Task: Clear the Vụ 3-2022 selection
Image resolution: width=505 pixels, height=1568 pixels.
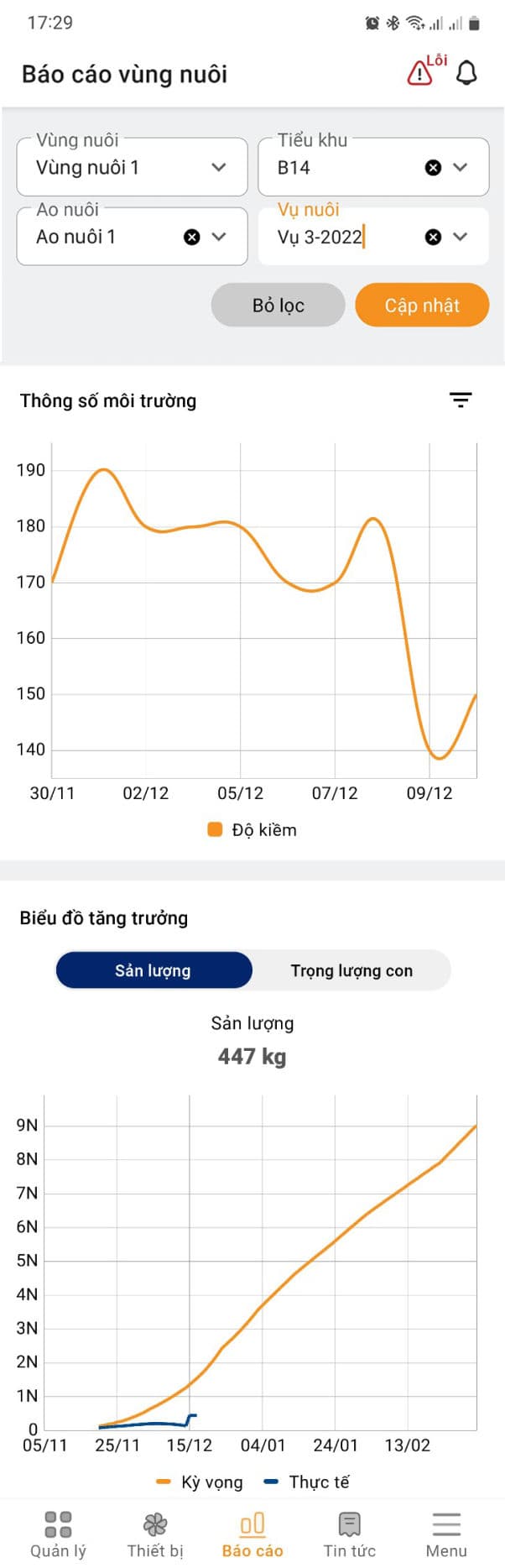Action: 433,237
